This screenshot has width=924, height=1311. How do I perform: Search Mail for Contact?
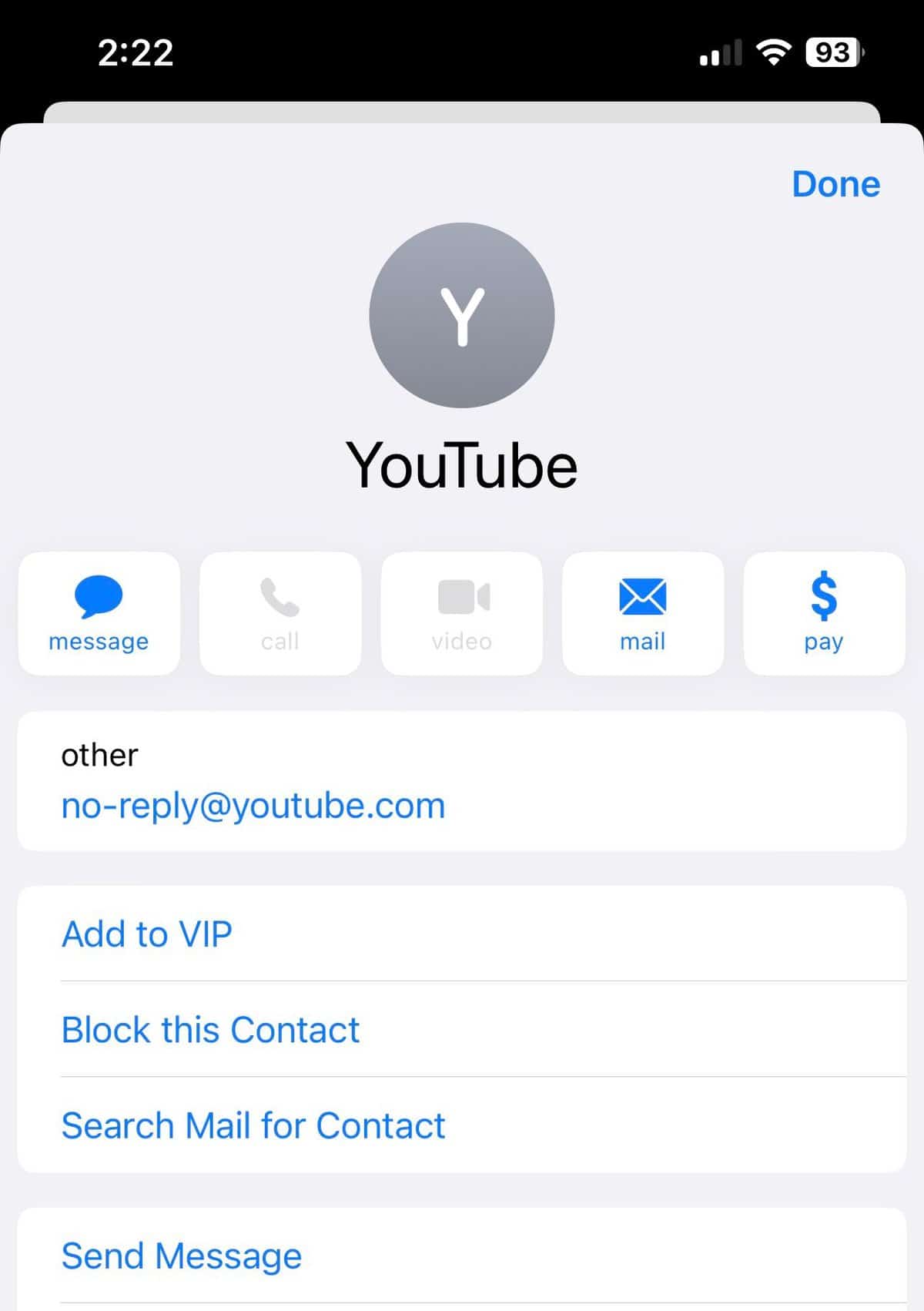253,1125
